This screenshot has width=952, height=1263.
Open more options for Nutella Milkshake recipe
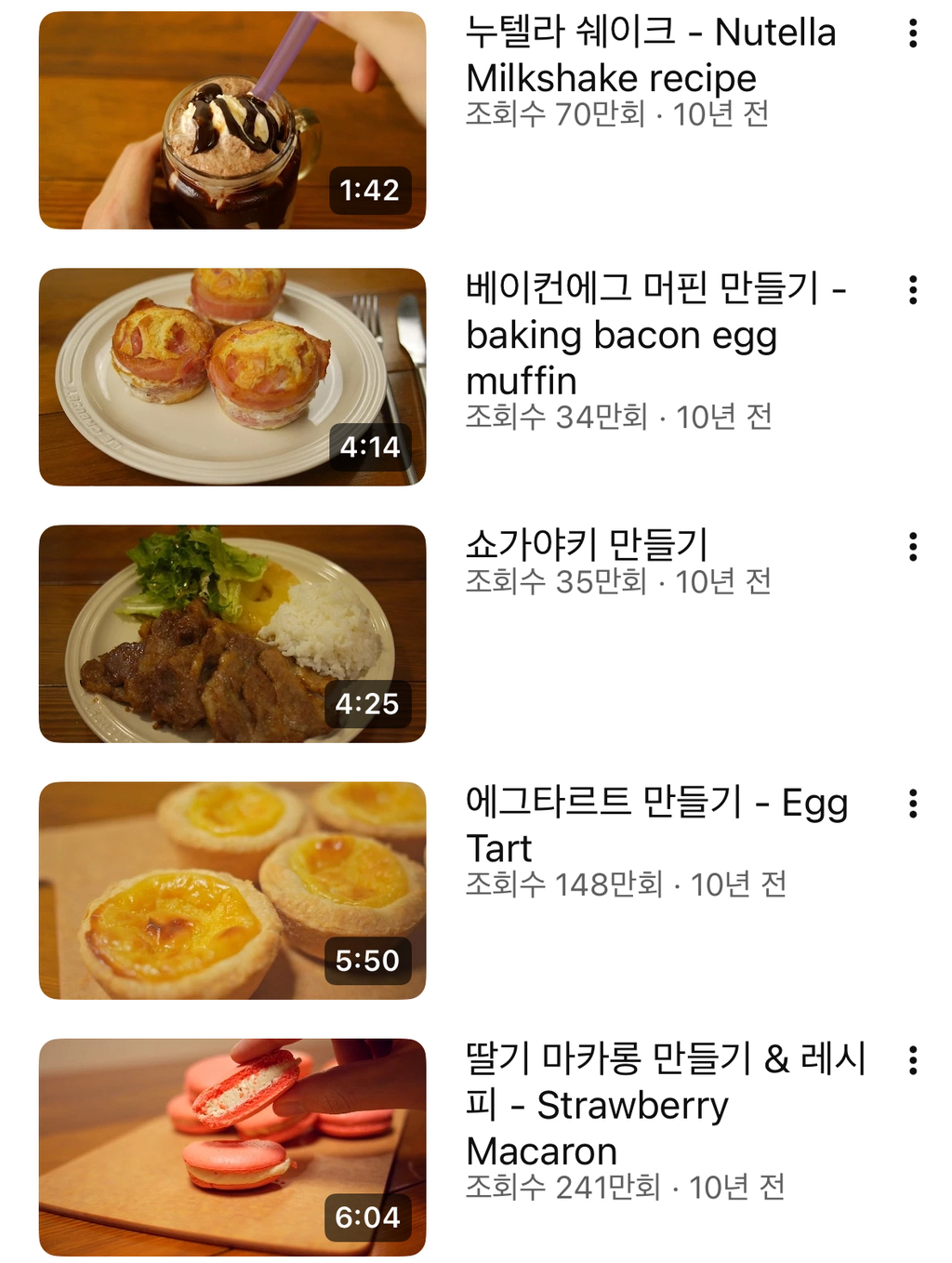click(913, 33)
